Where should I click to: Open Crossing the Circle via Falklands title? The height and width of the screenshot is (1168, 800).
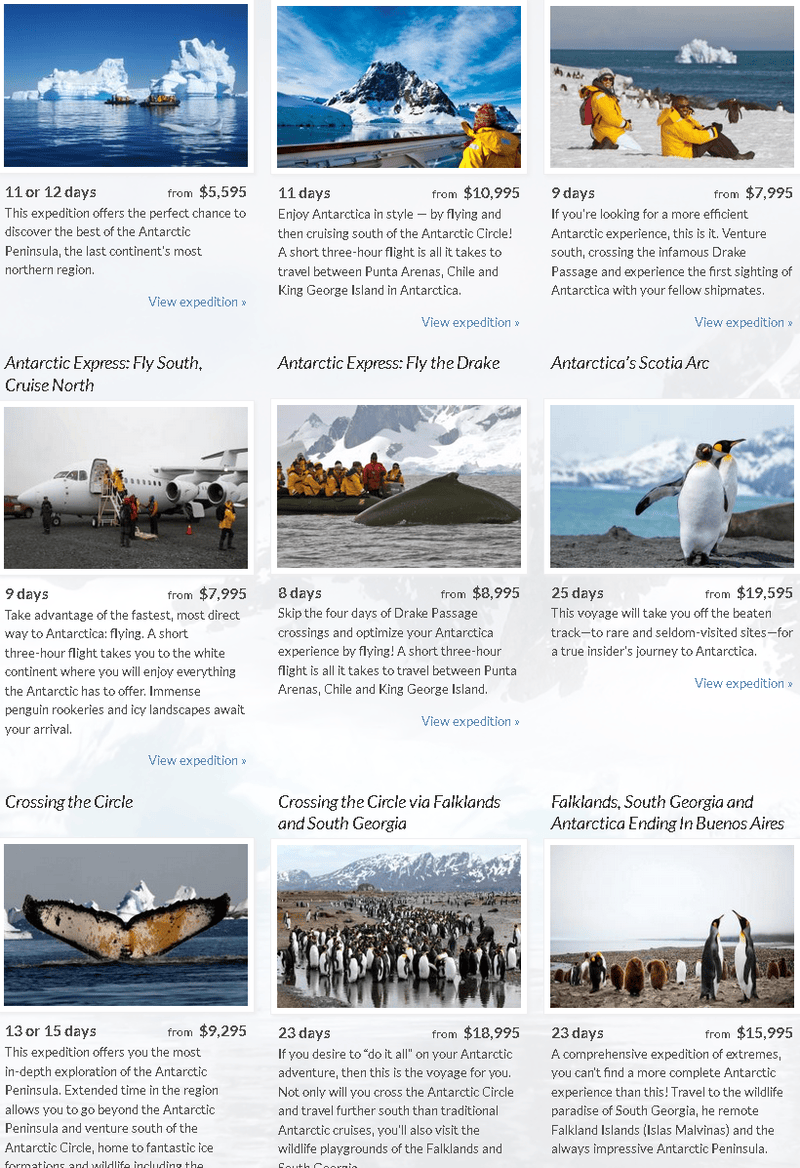388,812
